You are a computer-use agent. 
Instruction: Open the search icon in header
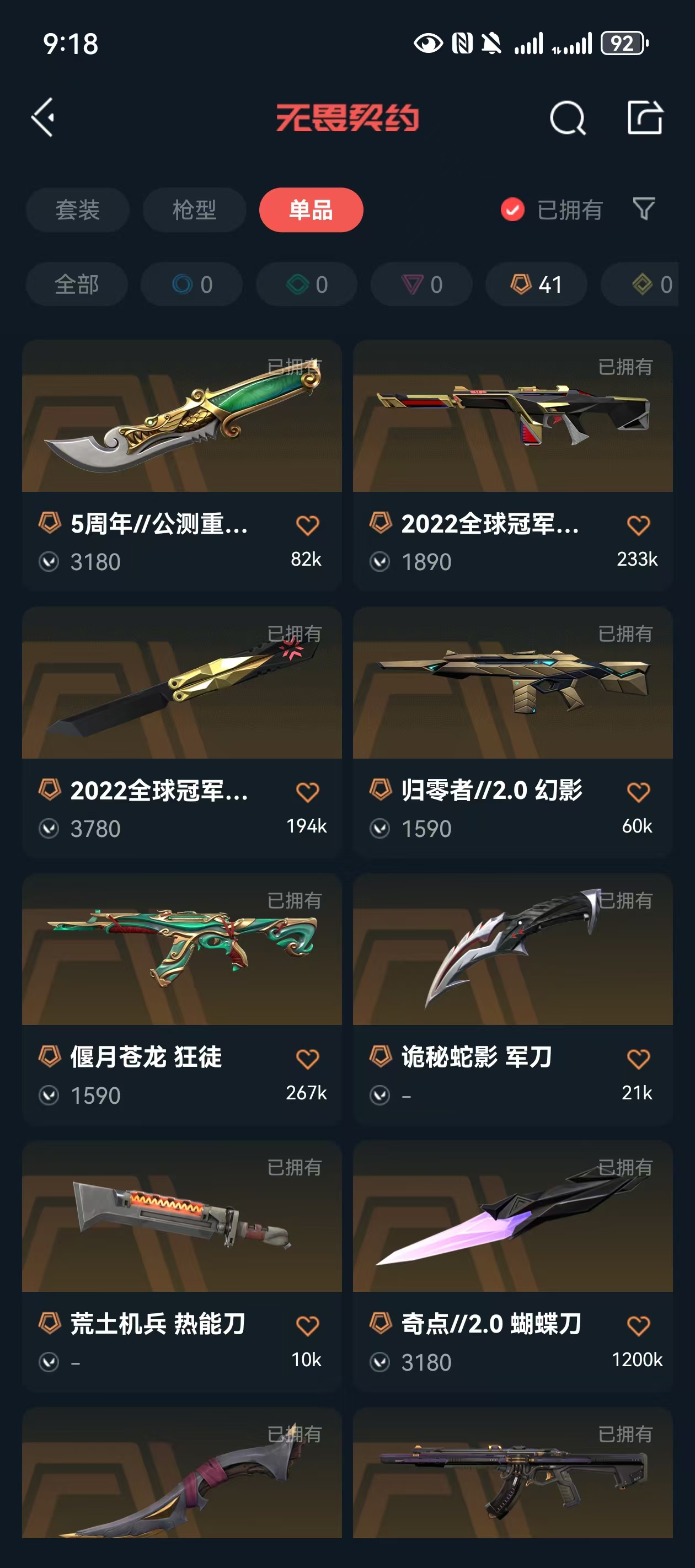(x=567, y=117)
